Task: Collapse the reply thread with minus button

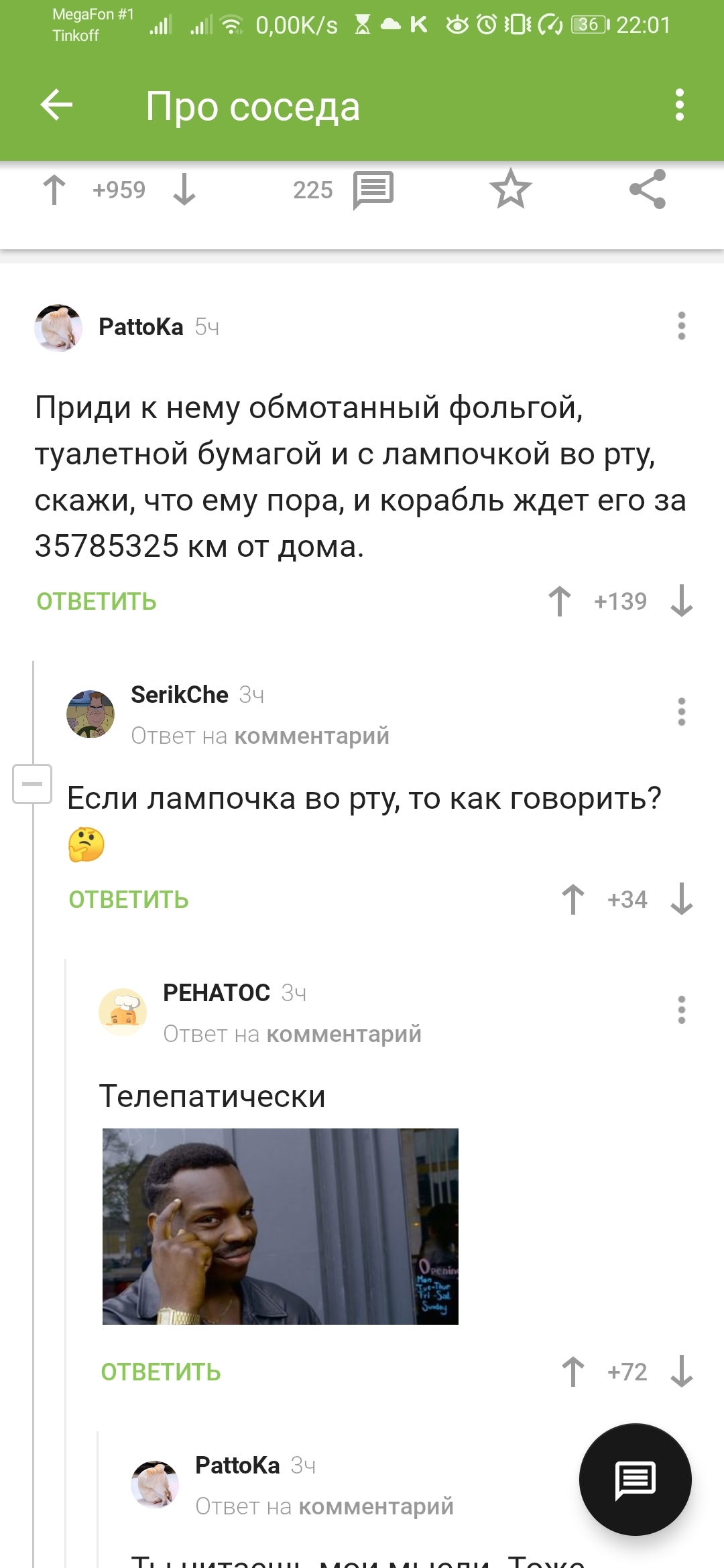Action: coord(32,783)
